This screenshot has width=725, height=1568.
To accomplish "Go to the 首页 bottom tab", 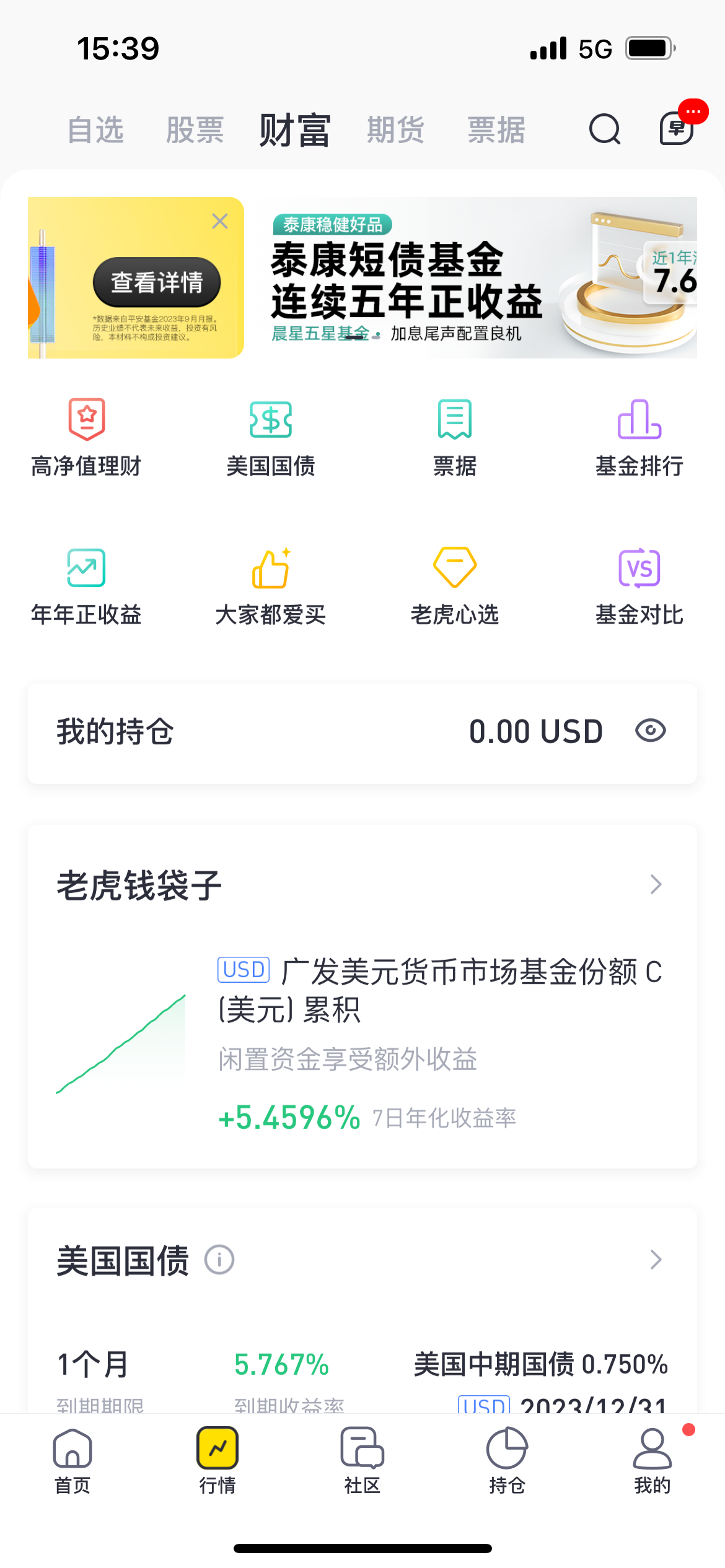I will coord(72,1458).
